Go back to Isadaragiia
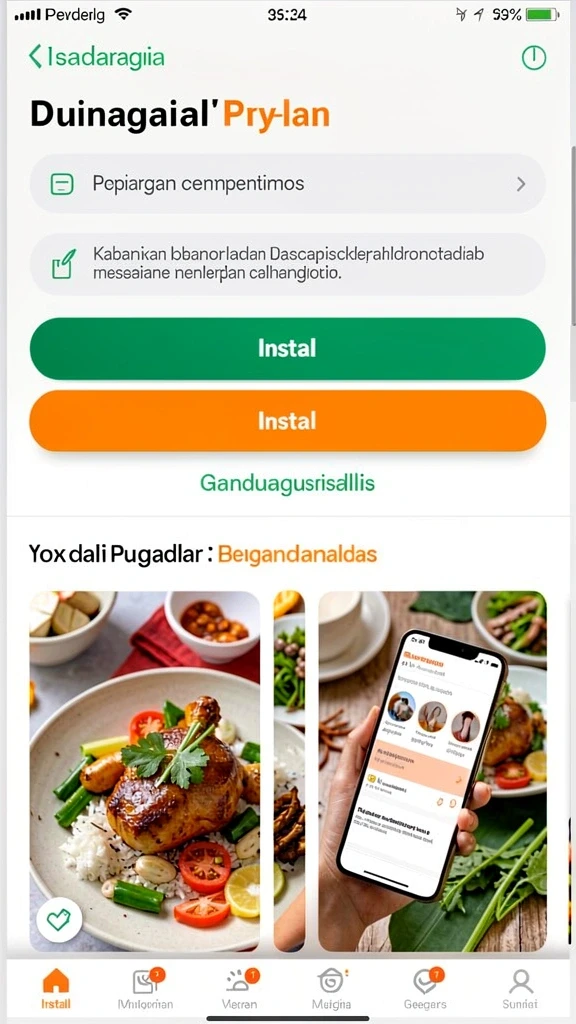The width and height of the screenshot is (576, 1024). coord(96,57)
